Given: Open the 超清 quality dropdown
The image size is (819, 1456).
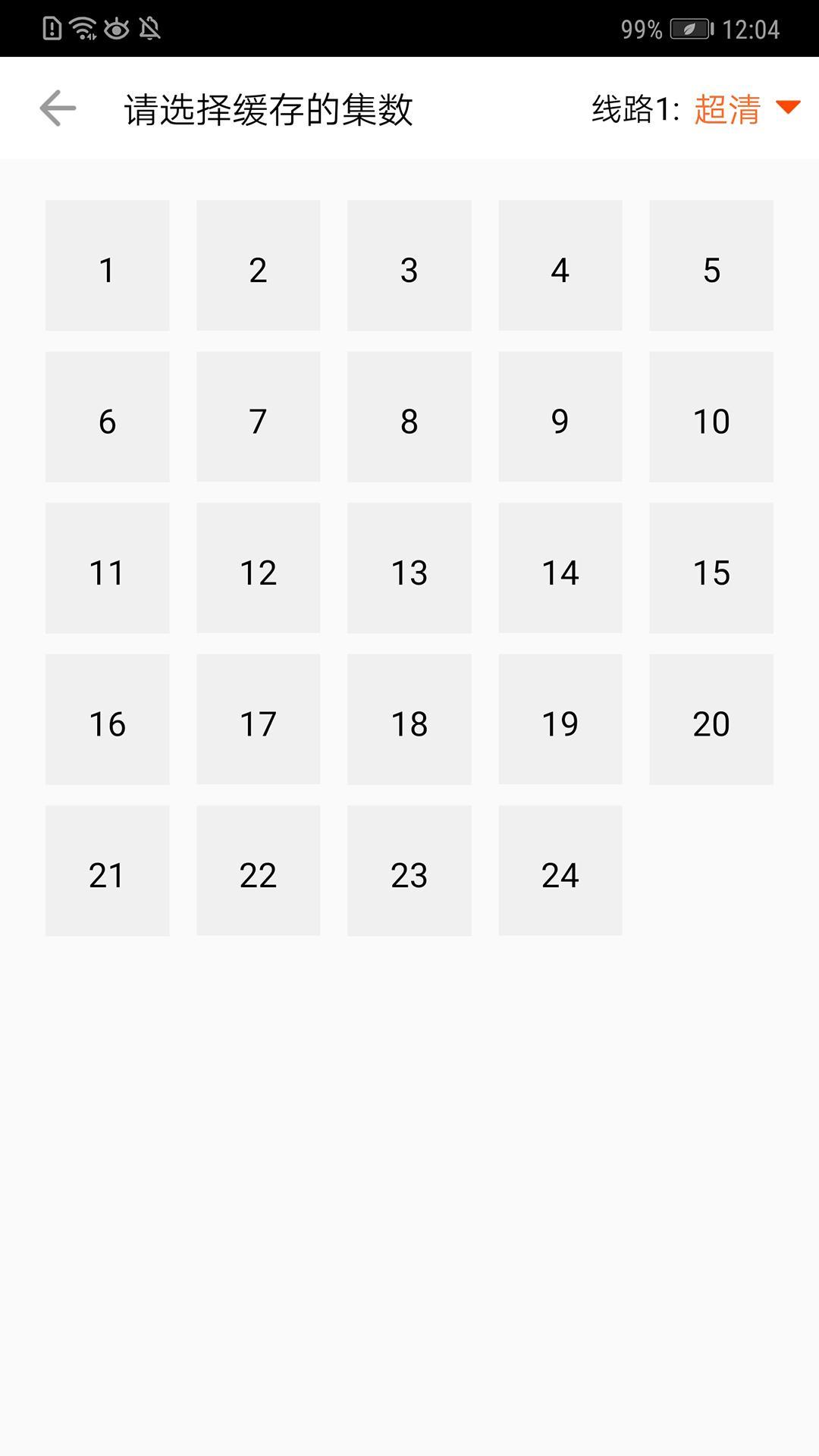Looking at the screenshot, I should [747, 108].
